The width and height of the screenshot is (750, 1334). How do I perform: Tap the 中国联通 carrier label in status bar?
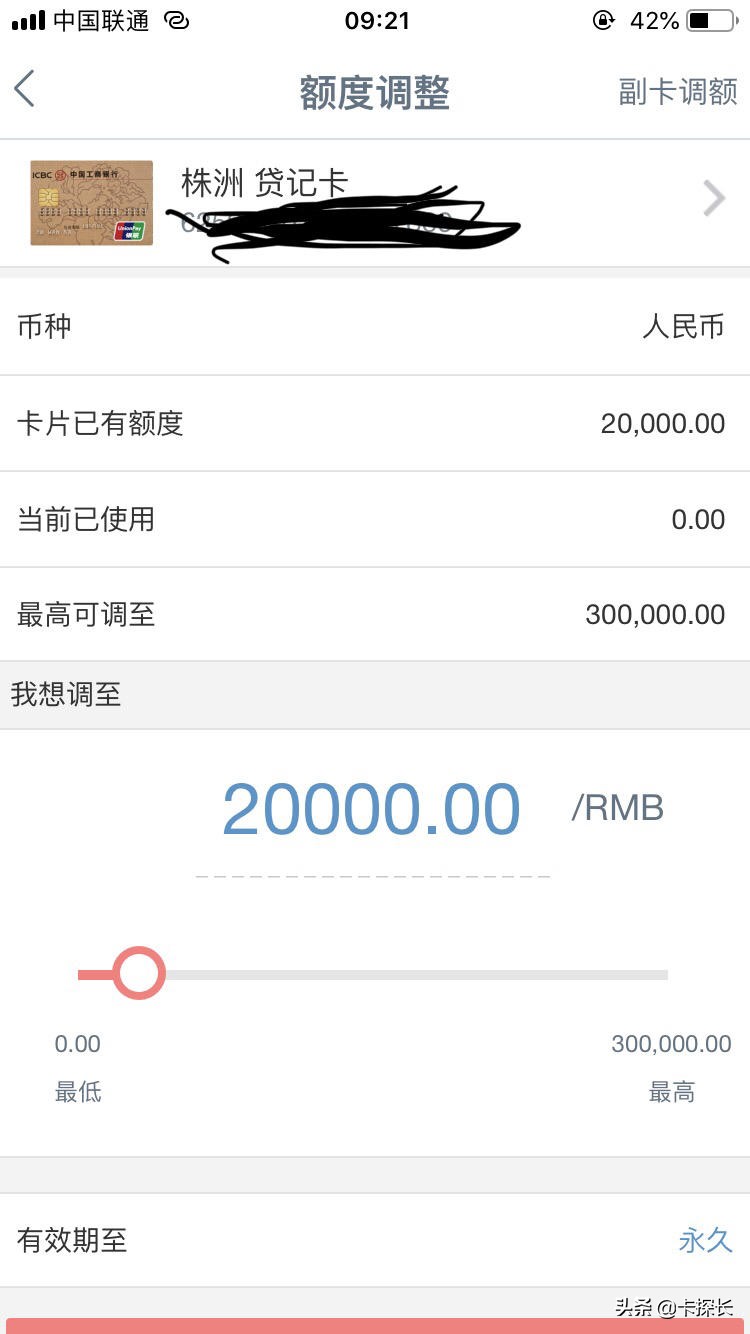click(101, 21)
